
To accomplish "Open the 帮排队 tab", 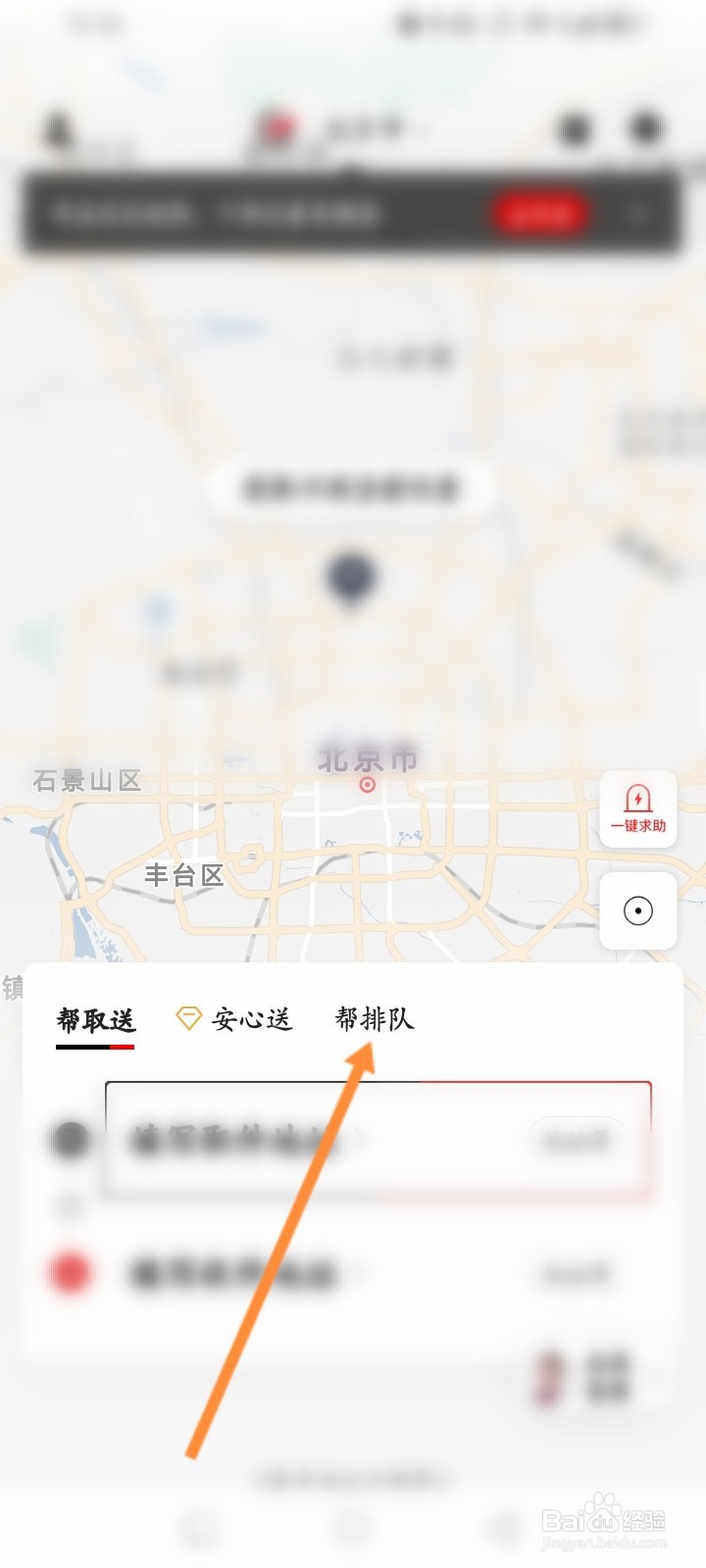I will [375, 1019].
